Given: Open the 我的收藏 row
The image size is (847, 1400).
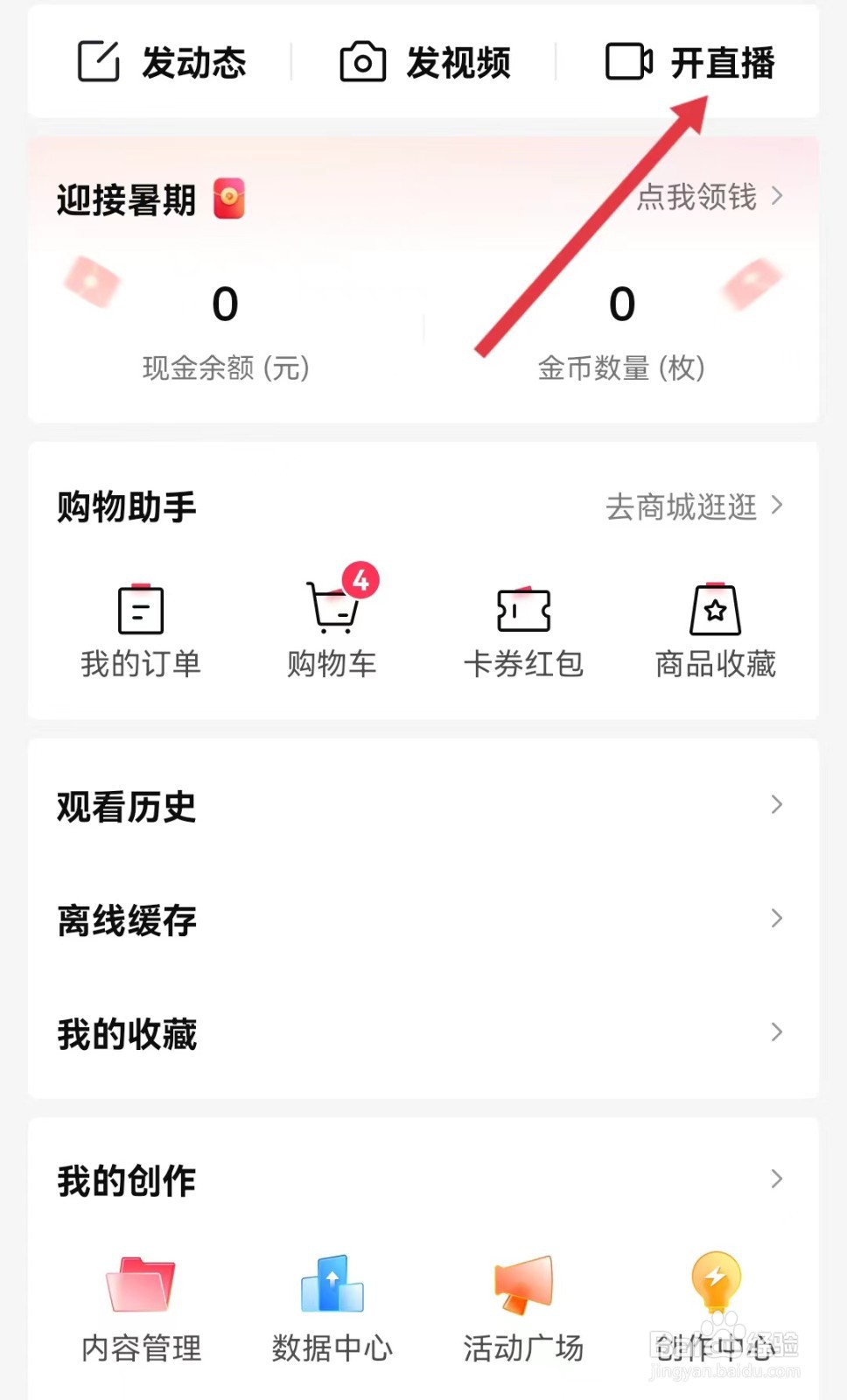Looking at the screenshot, I should (423, 1033).
